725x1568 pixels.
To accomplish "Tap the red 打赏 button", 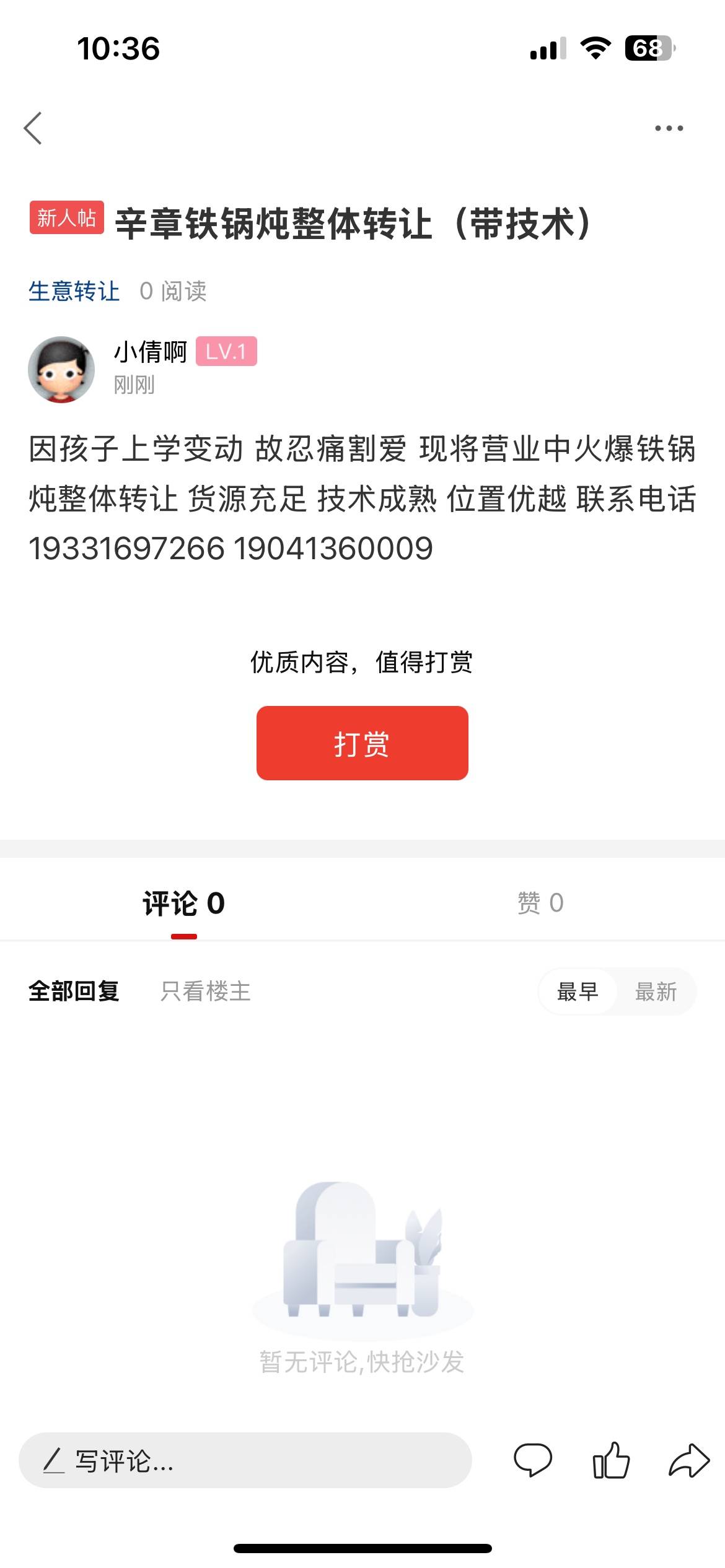I will pyautogui.click(x=362, y=743).
